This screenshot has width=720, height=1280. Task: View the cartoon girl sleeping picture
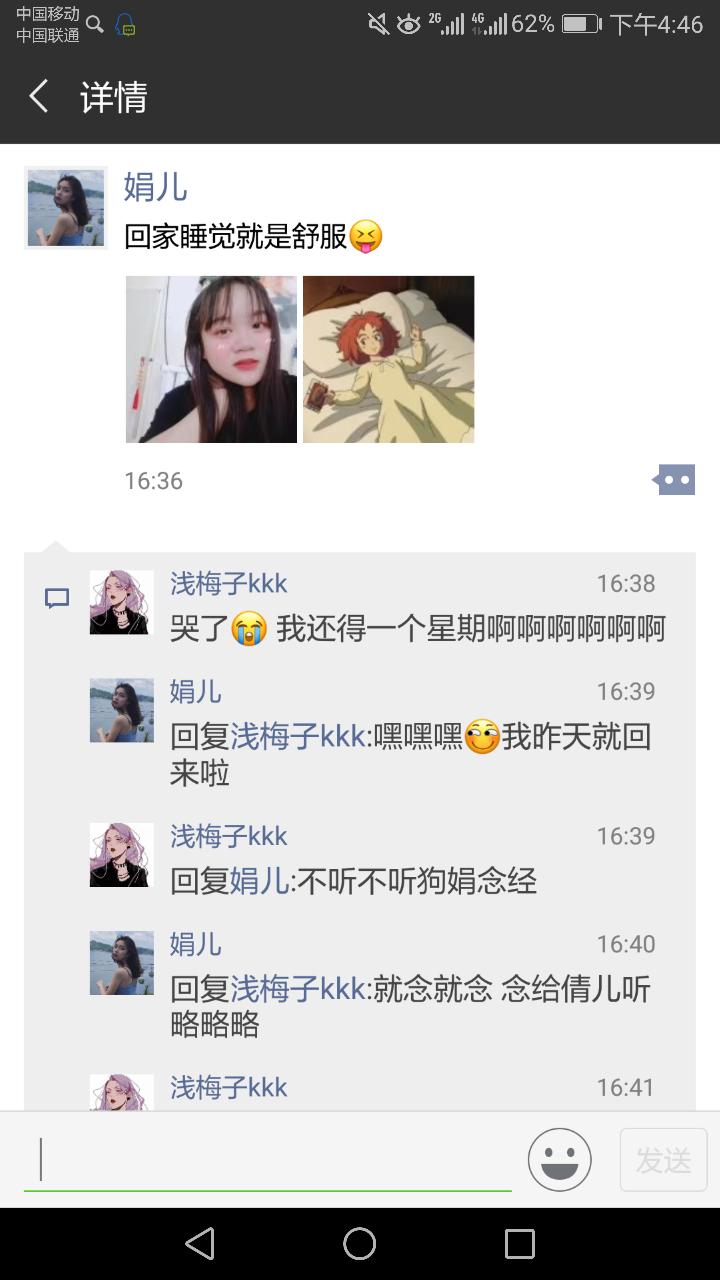tap(388, 359)
